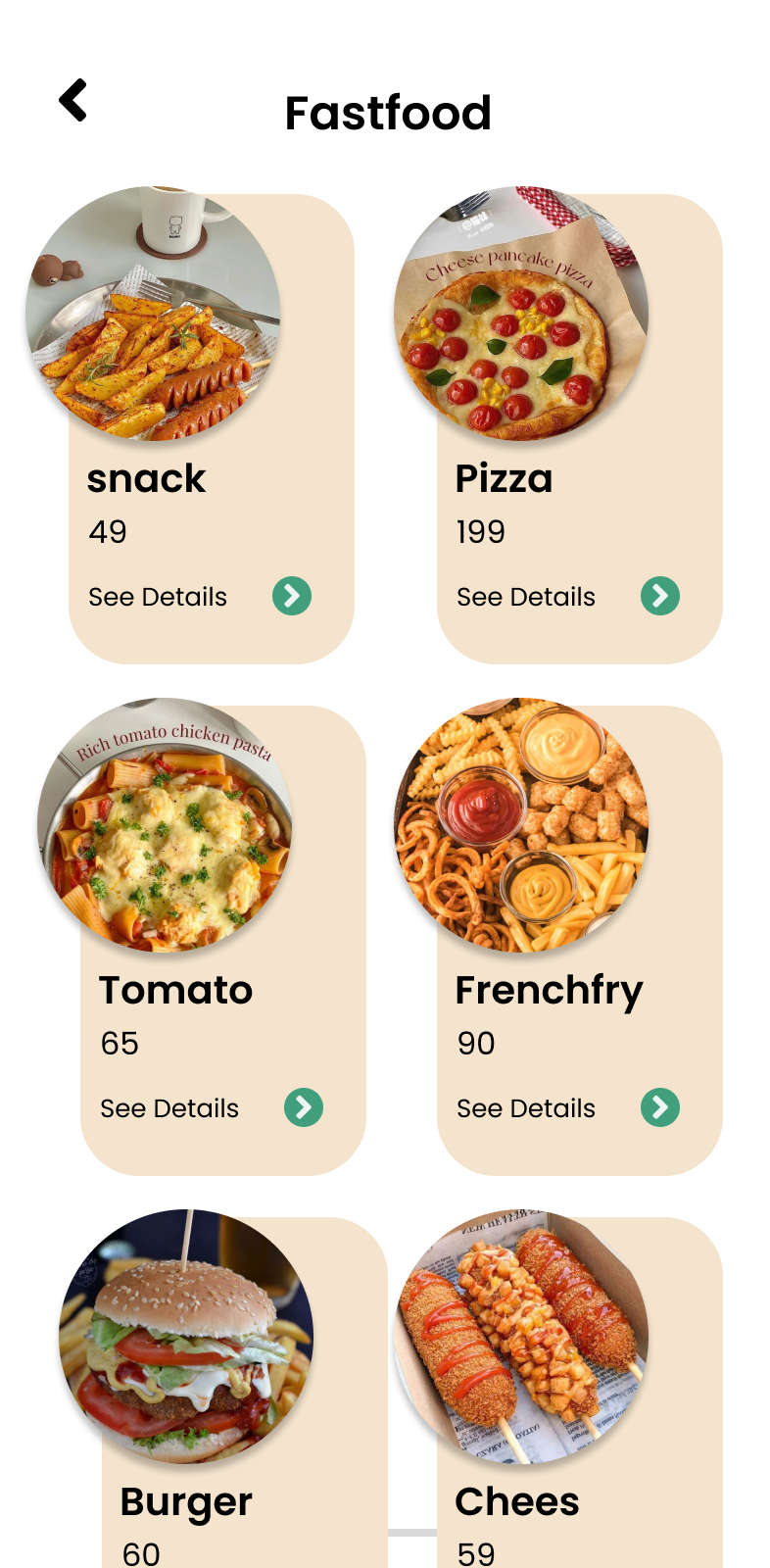The image size is (770, 1568).
Task: Tap the chevron icon beside Tomato's See Details
Action: [x=304, y=1107]
